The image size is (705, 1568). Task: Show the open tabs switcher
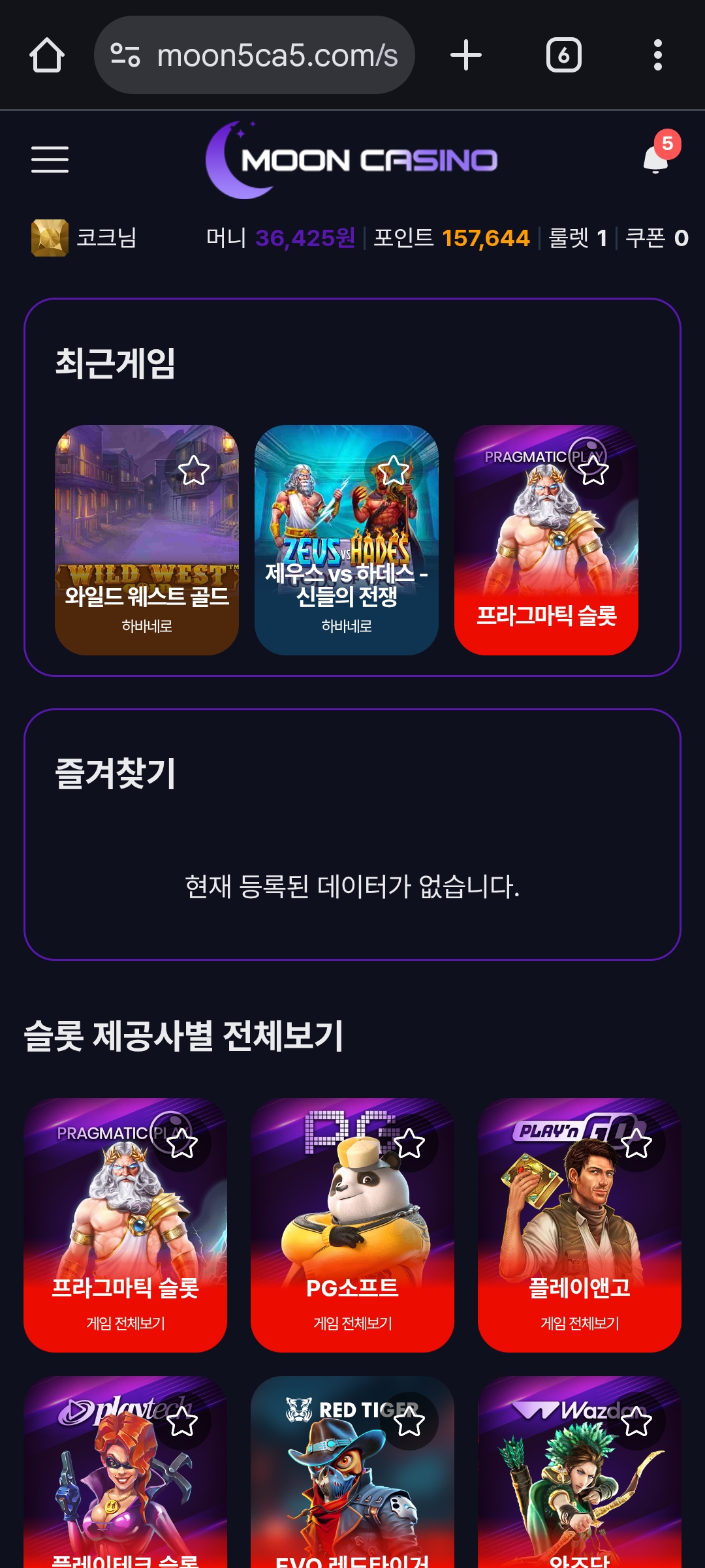click(563, 55)
